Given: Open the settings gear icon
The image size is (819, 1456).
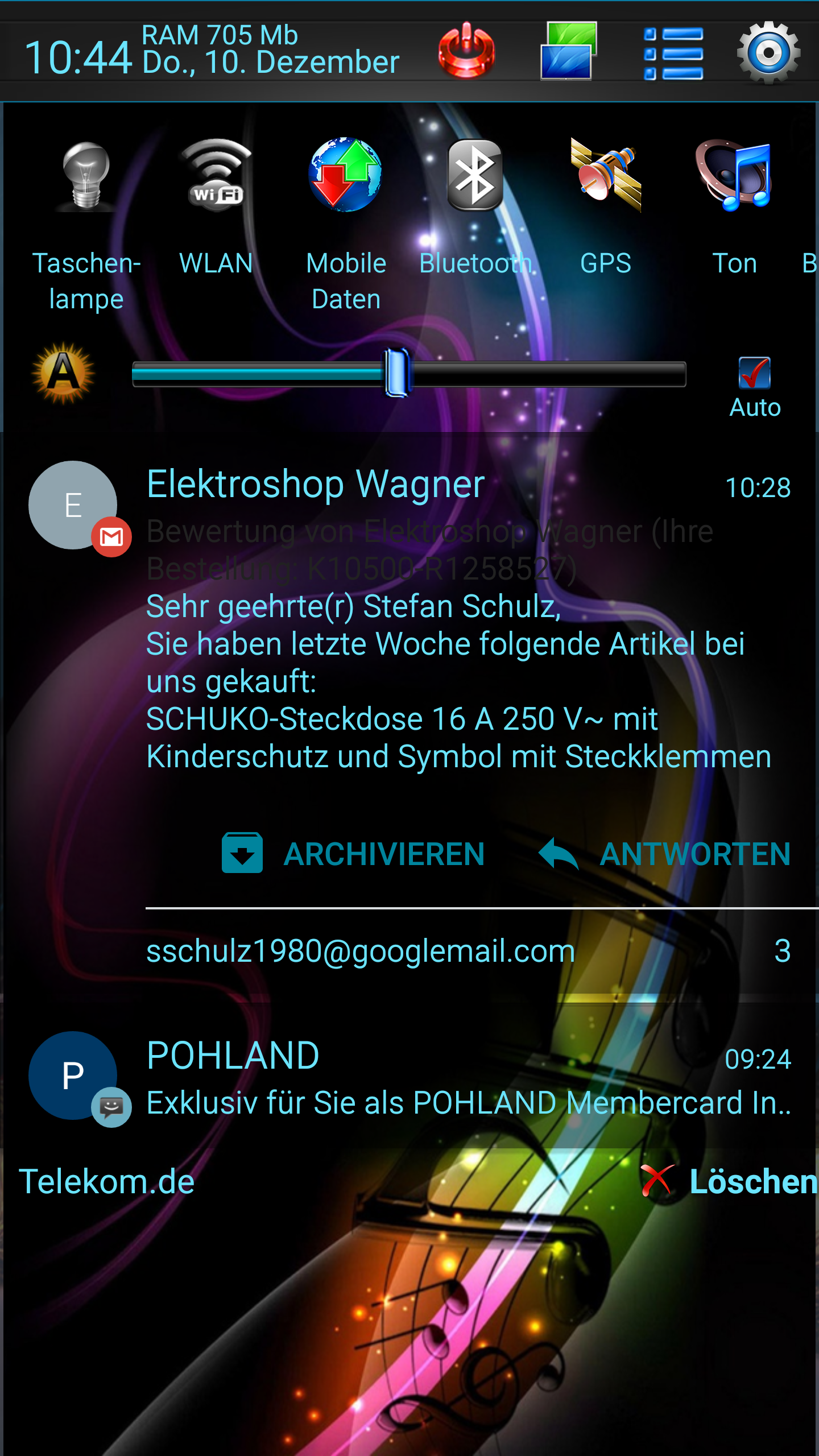Looking at the screenshot, I should [x=768, y=52].
